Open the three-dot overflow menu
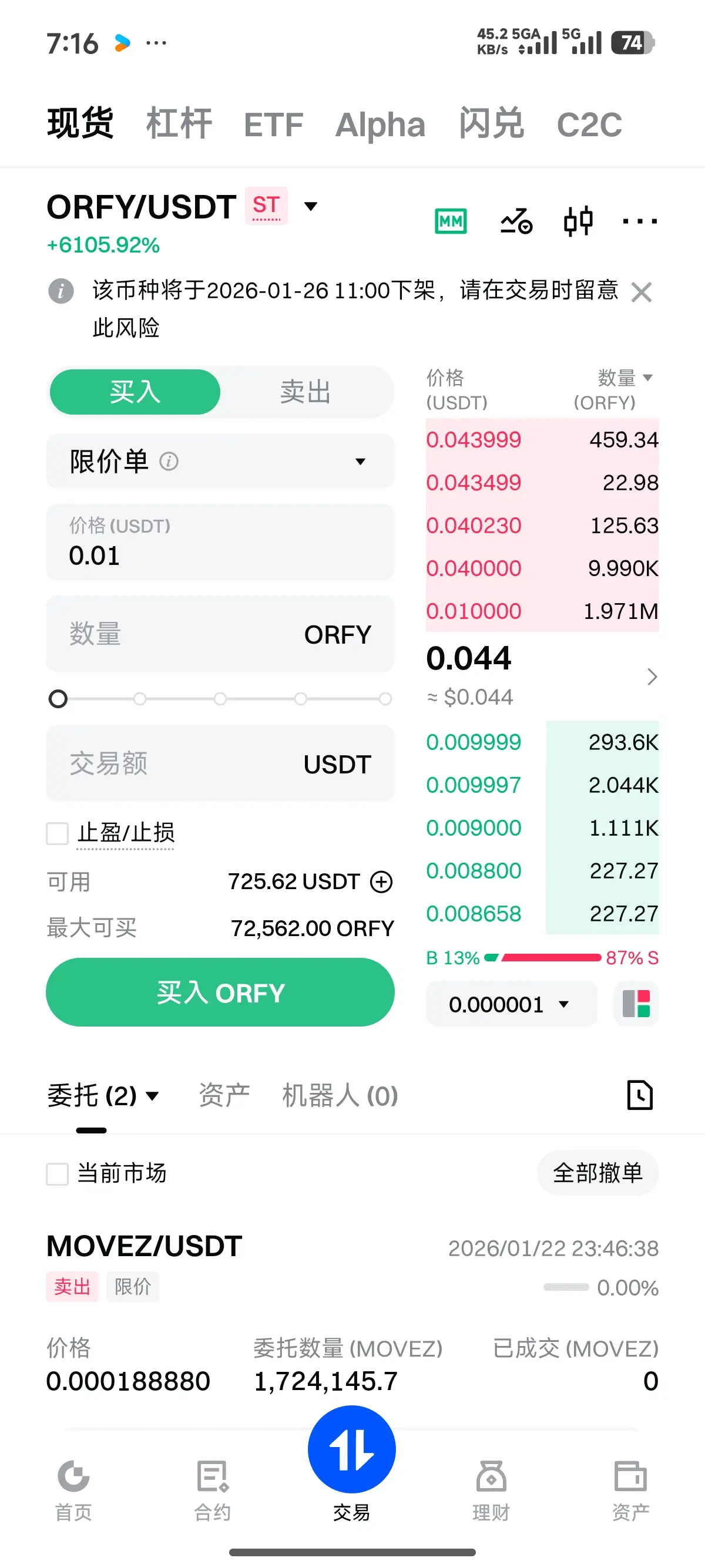The image size is (705, 1568). [639, 221]
